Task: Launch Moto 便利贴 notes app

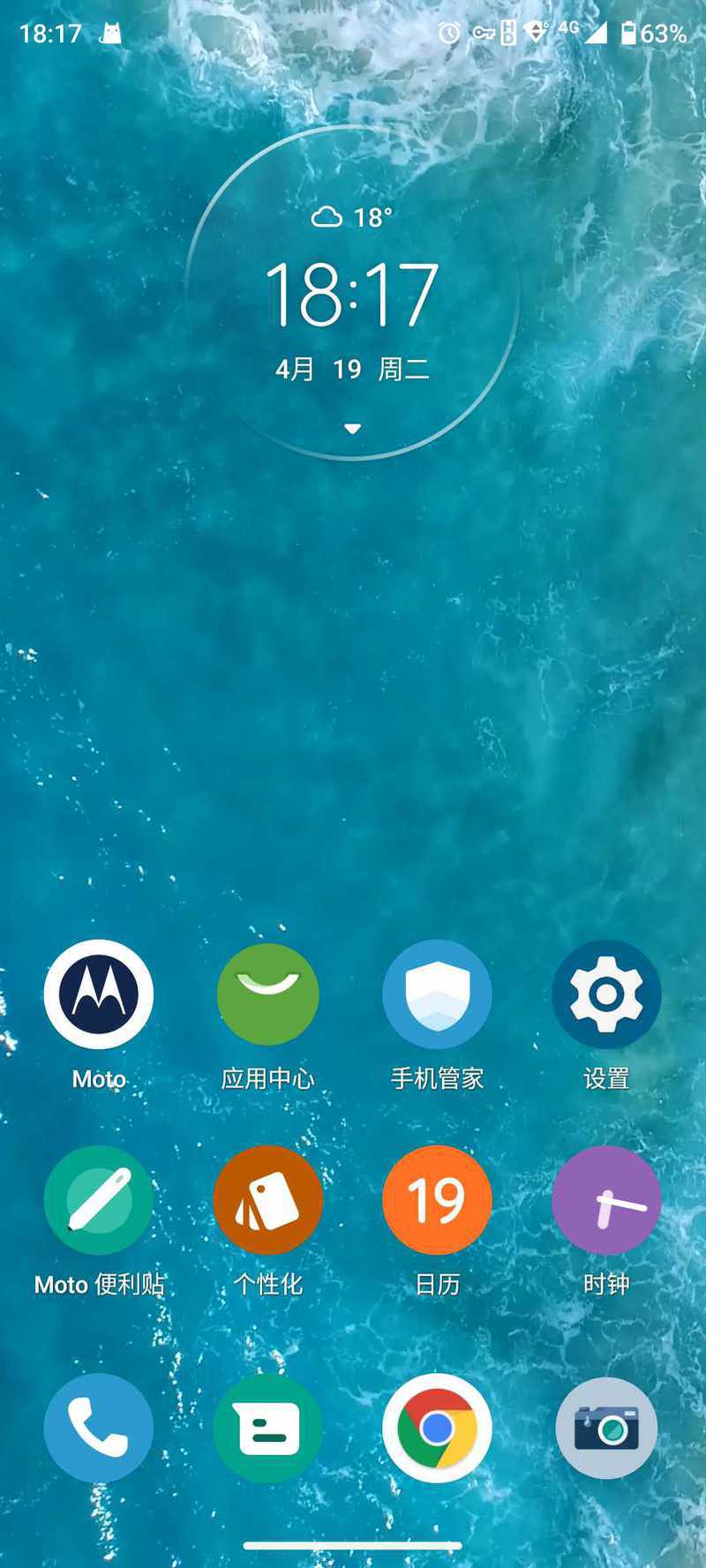Action: click(x=98, y=1200)
